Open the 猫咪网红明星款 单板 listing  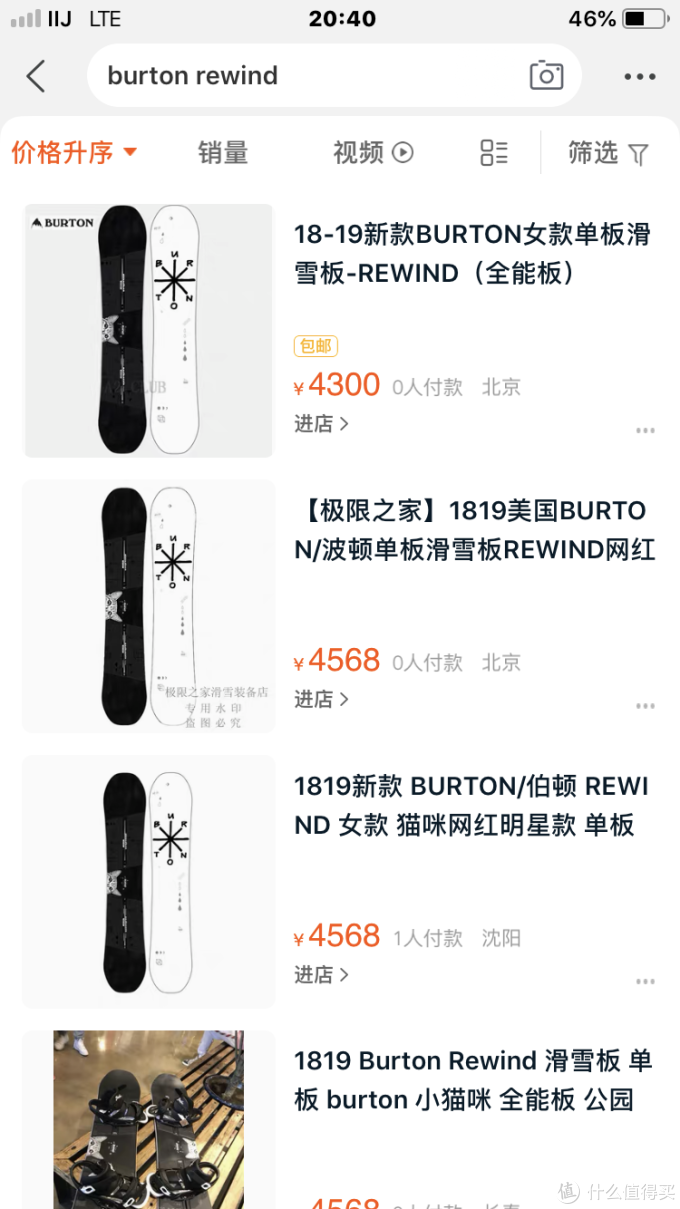point(472,805)
